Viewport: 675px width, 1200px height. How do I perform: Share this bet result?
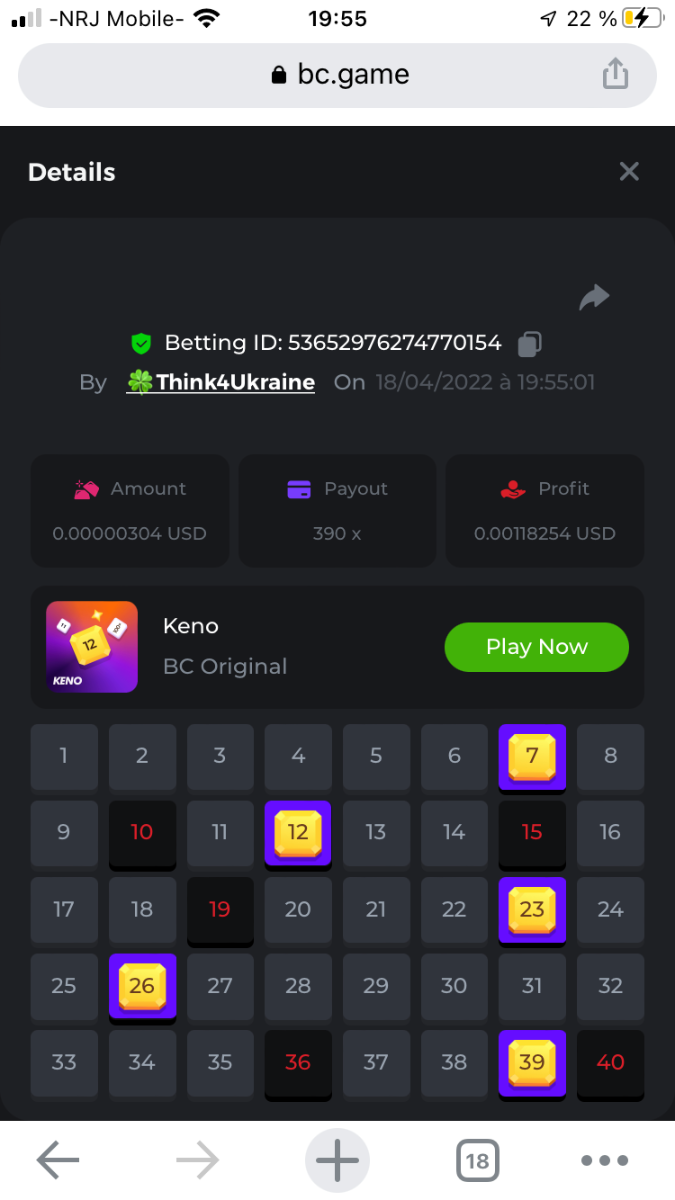pos(594,297)
